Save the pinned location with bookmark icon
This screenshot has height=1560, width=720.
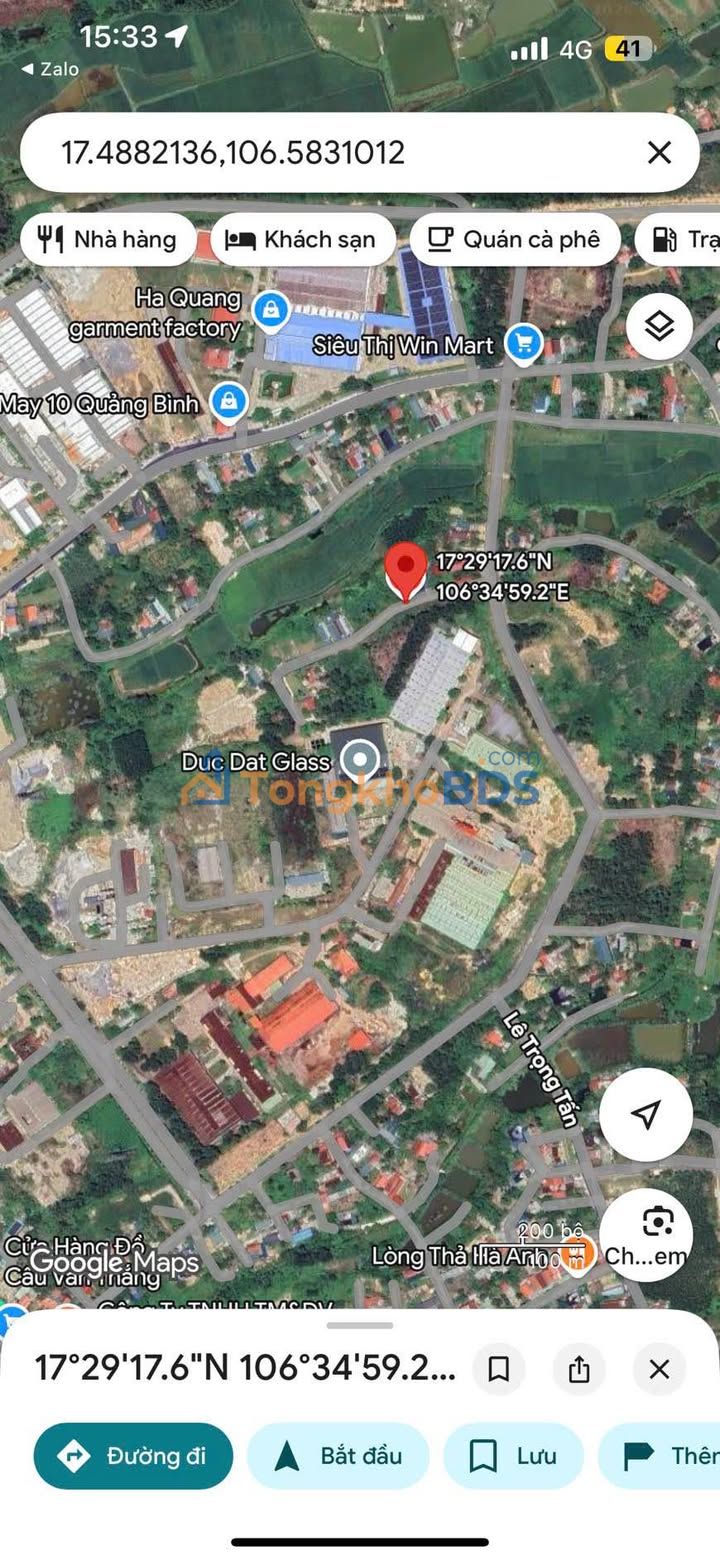click(x=498, y=1369)
